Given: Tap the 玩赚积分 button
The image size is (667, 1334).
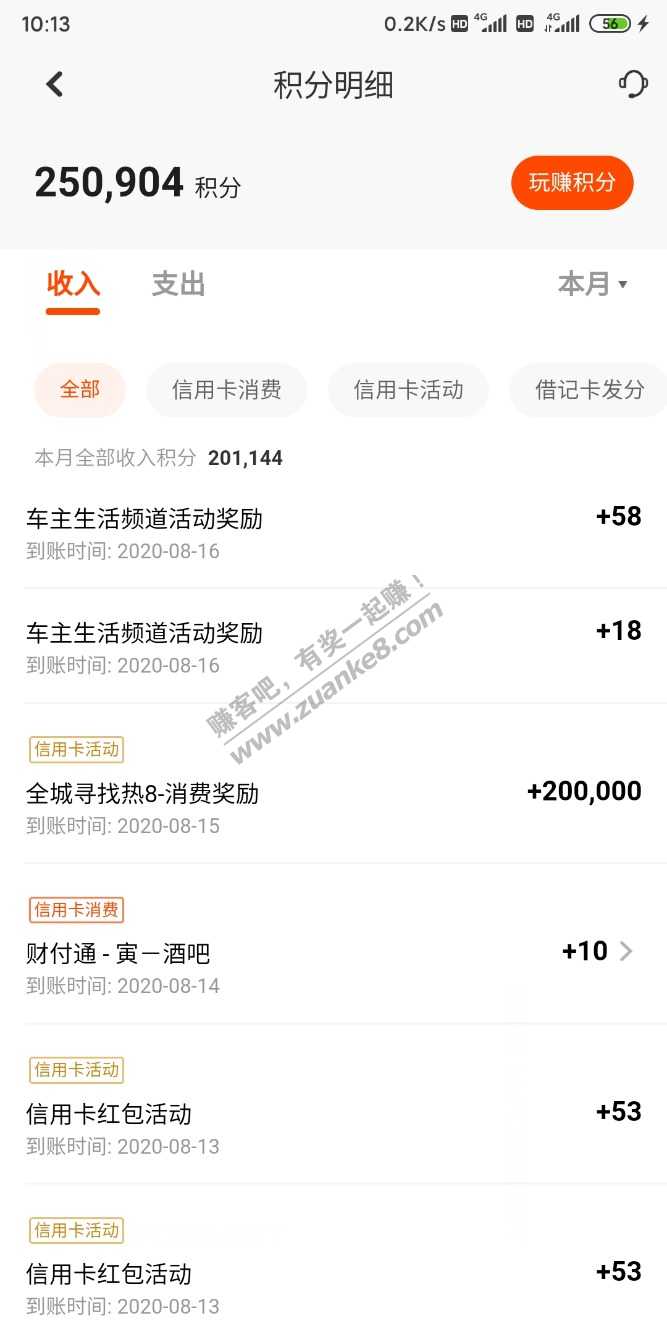Looking at the screenshot, I should tap(572, 183).
